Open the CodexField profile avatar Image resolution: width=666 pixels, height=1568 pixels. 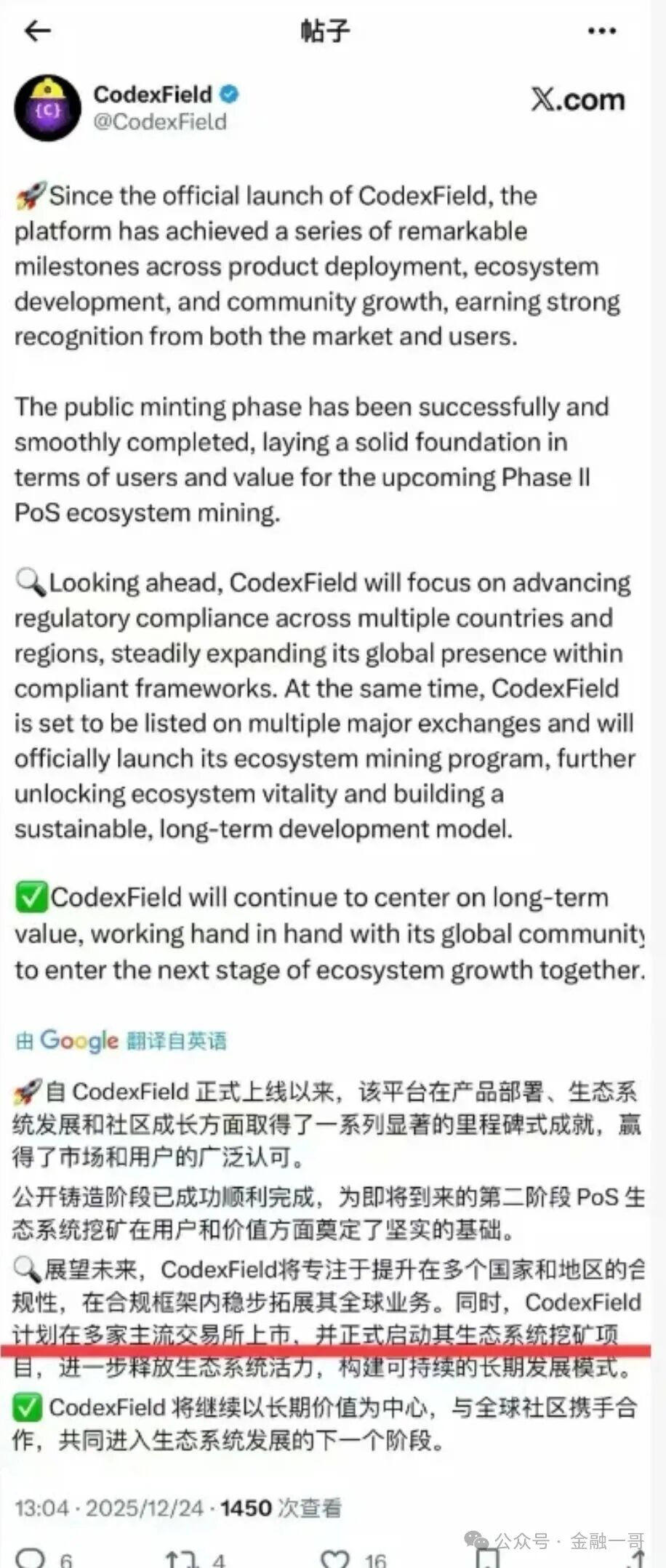pyautogui.click(x=47, y=108)
